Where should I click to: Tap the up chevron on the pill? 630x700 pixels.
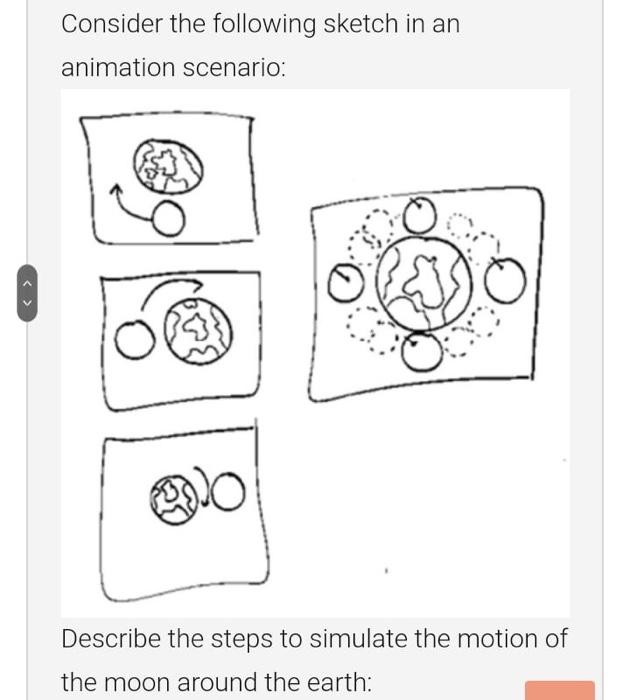(27, 285)
